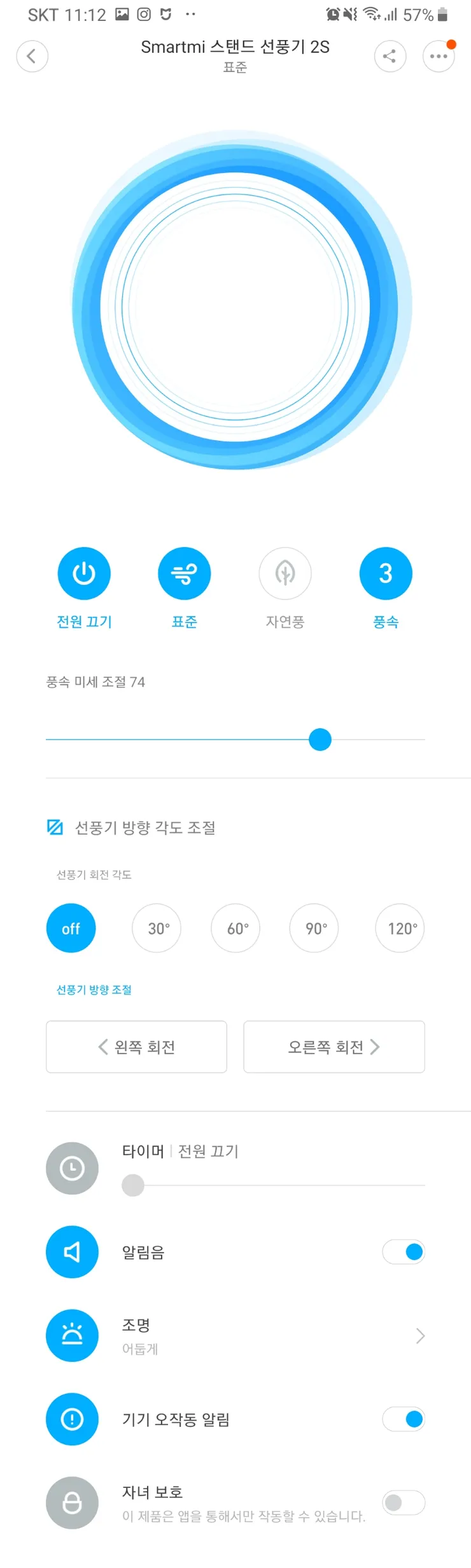Open the three-dot more menu
The image size is (471, 1568).
pyautogui.click(x=439, y=56)
